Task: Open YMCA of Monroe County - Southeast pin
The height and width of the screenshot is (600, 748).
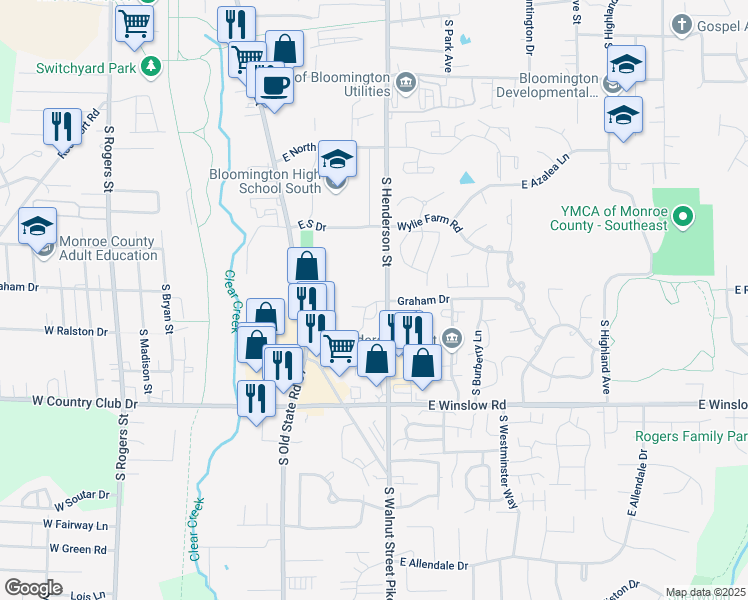Action: [x=683, y=217]
